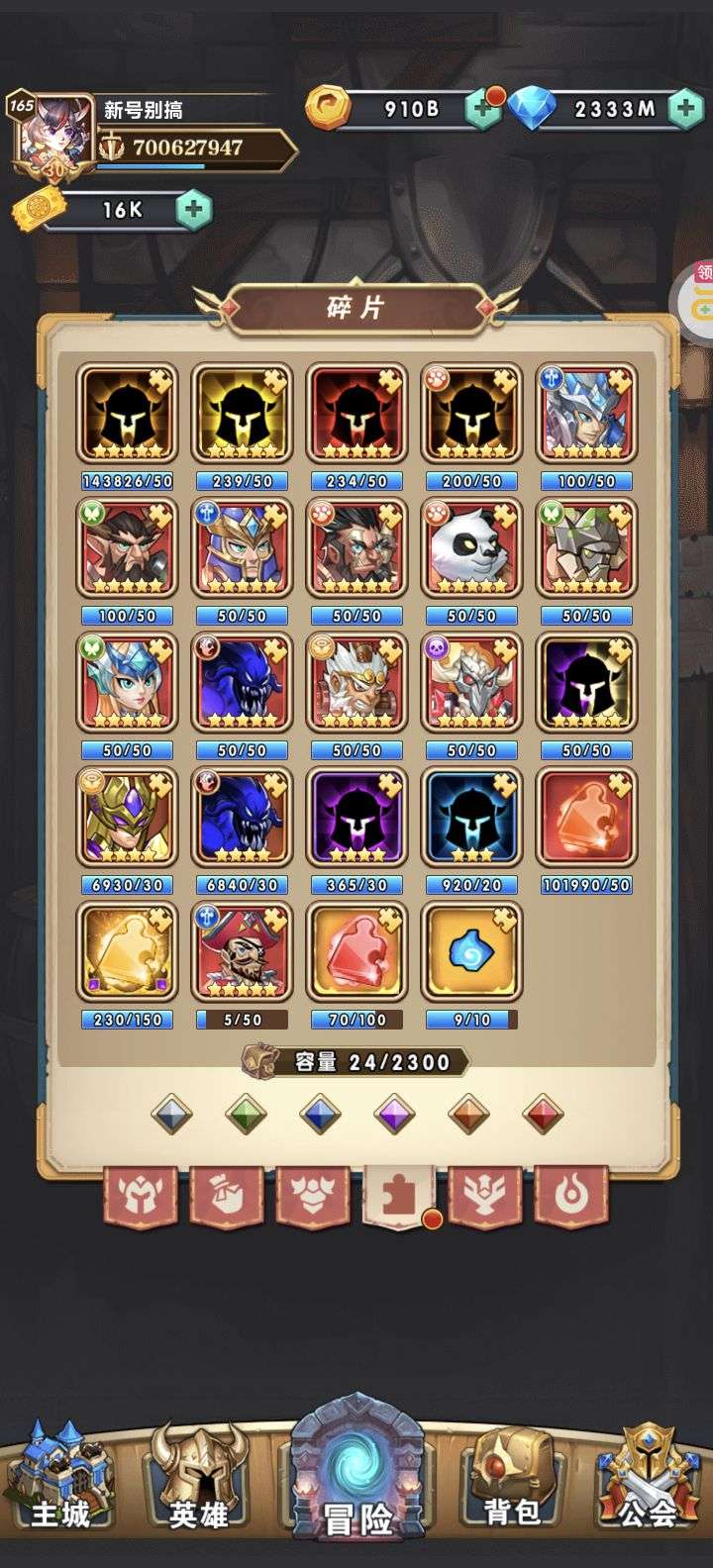Switch to the flame icon bag tab
The height and width of the screenshot is (1568, 713).
click(571, 1197)
